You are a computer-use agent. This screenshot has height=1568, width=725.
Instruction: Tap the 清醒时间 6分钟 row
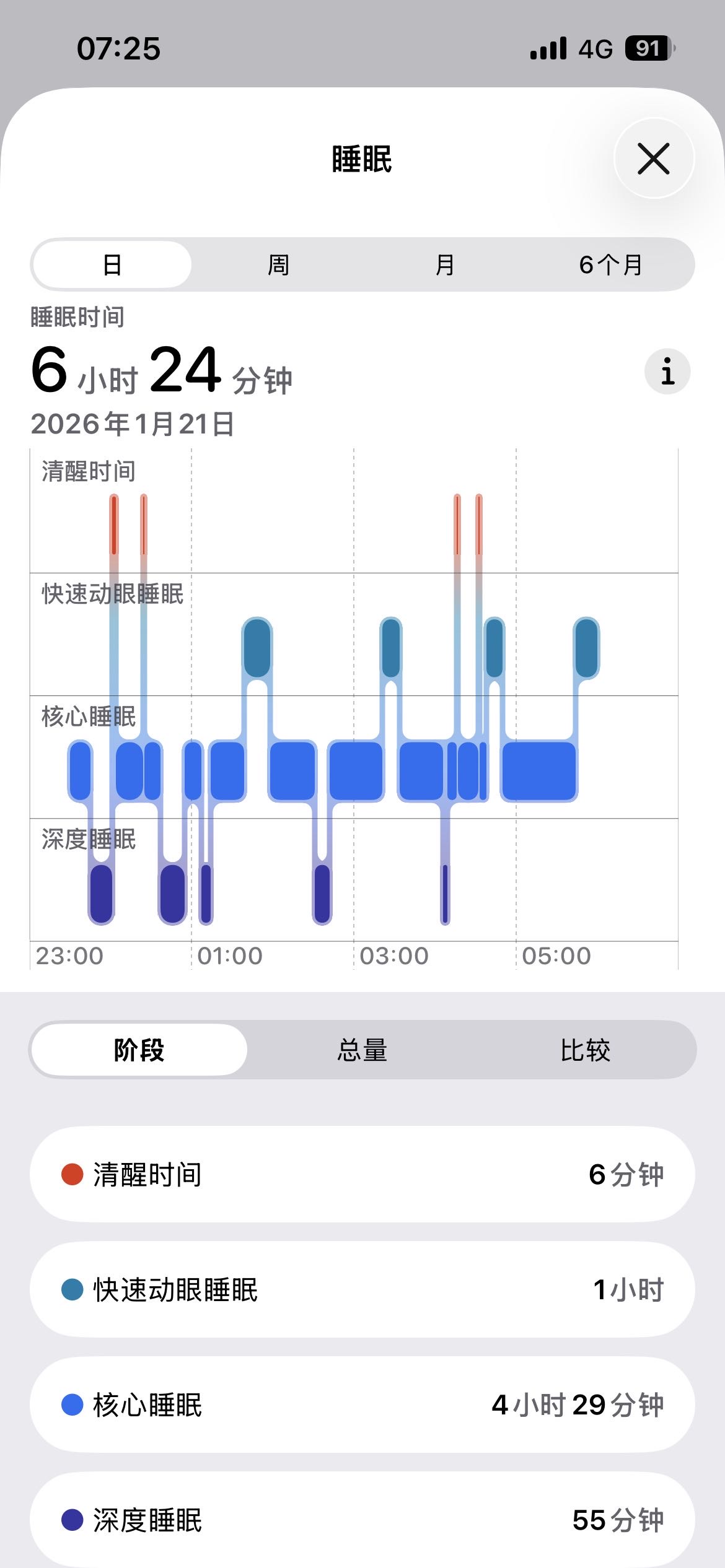click(362, 1175)
